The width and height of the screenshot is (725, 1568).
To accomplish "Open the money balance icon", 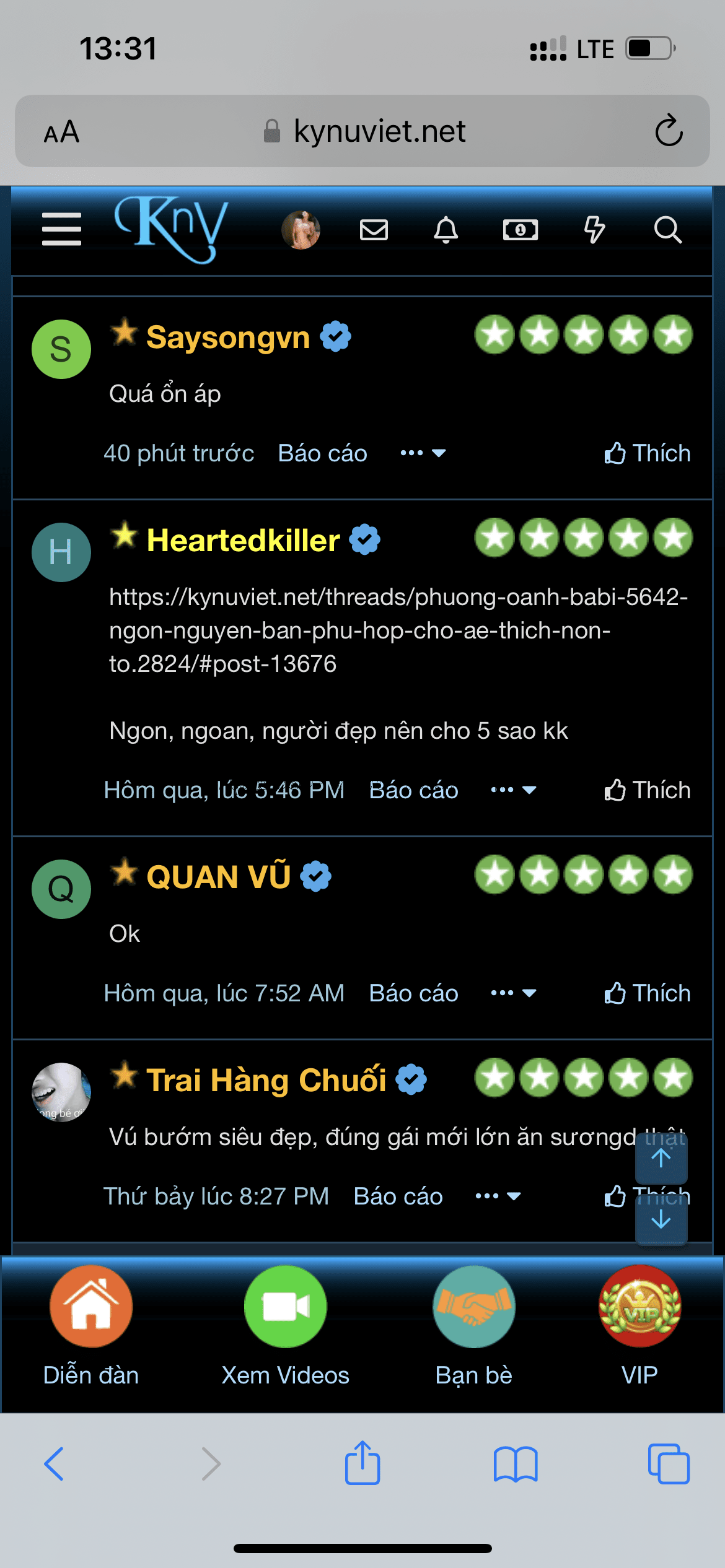I will (520, 230).
